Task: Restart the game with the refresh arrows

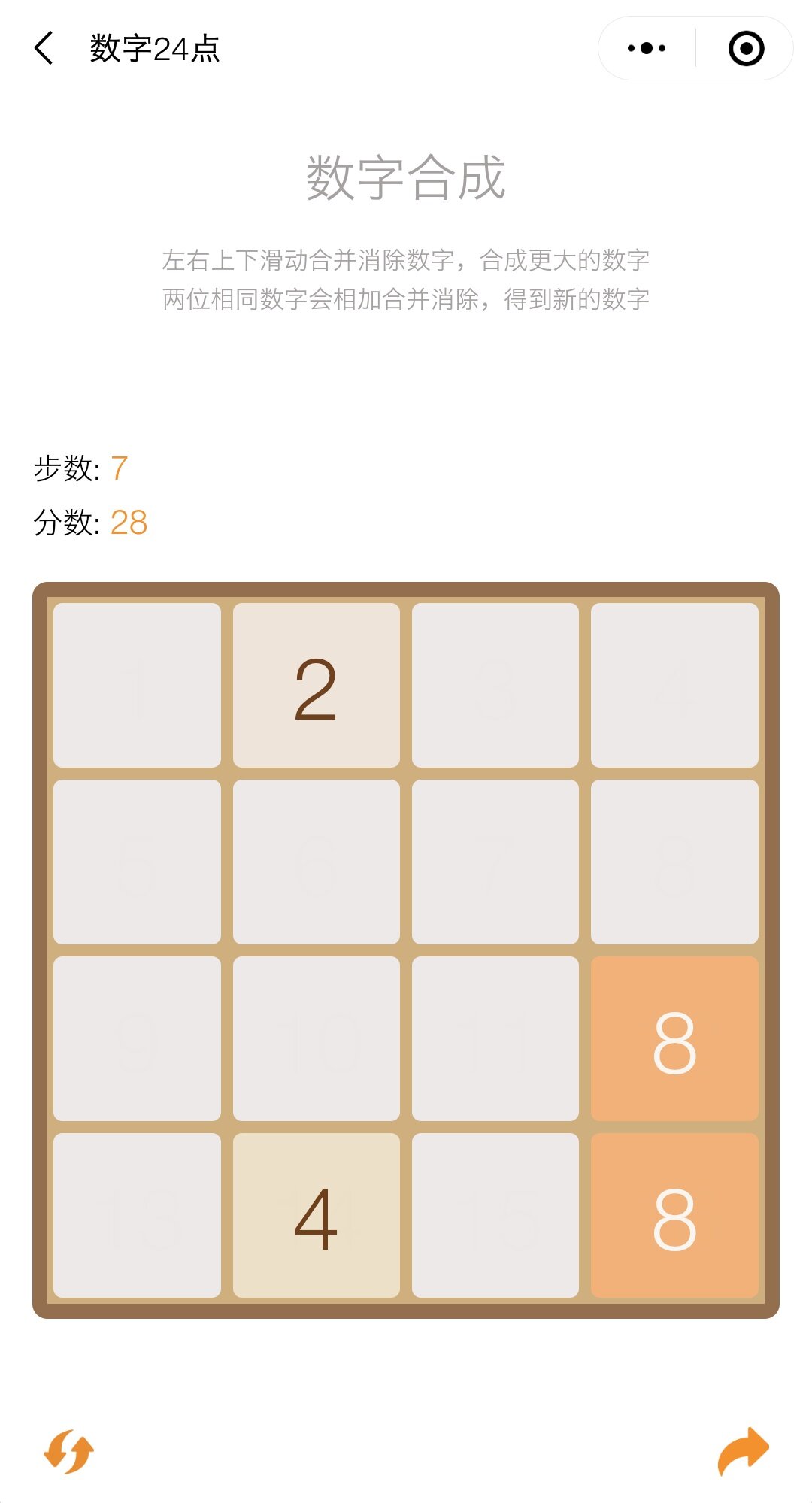Action: [68, 1451]
